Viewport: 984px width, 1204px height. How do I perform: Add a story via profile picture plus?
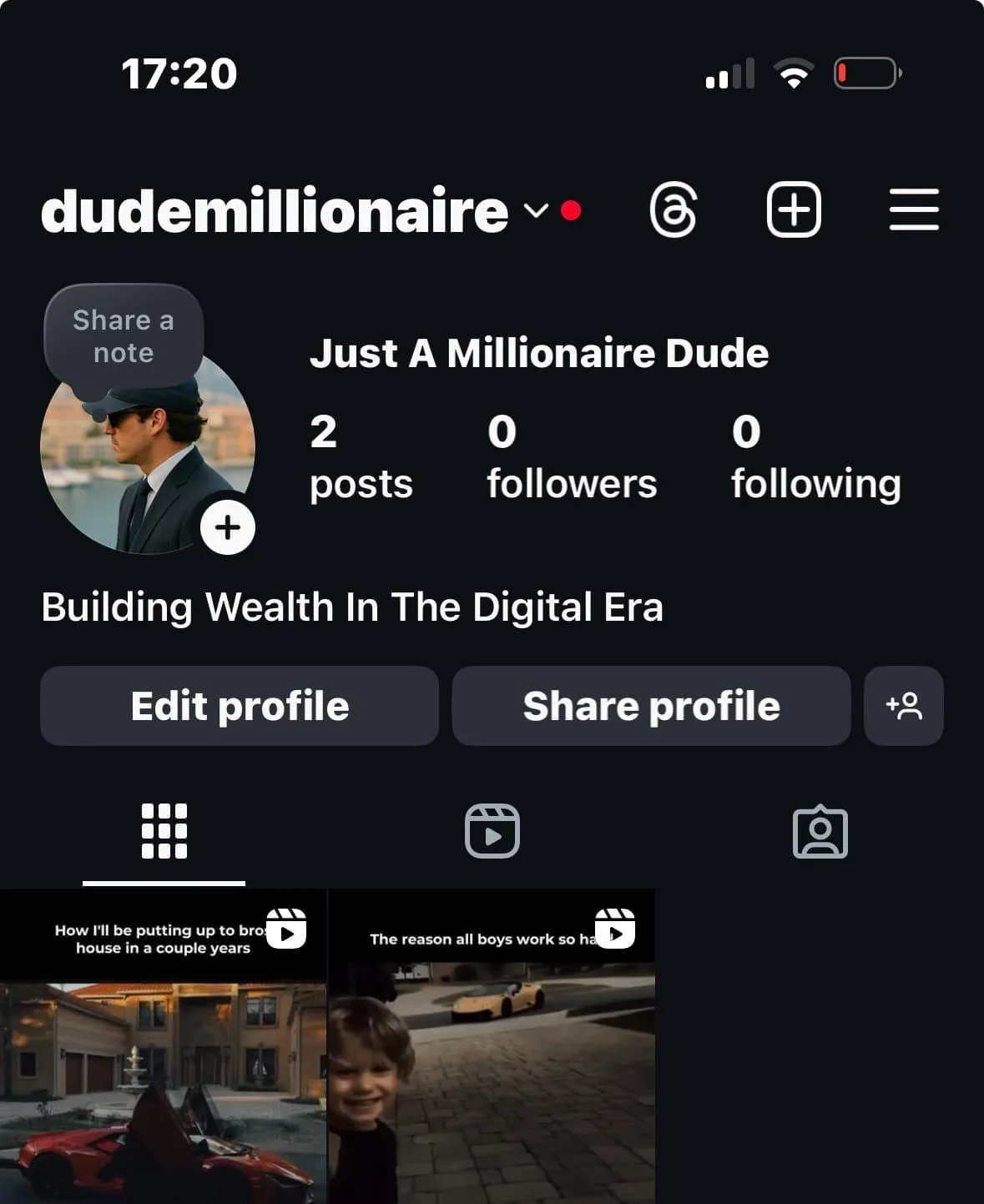tap(228, 527)
